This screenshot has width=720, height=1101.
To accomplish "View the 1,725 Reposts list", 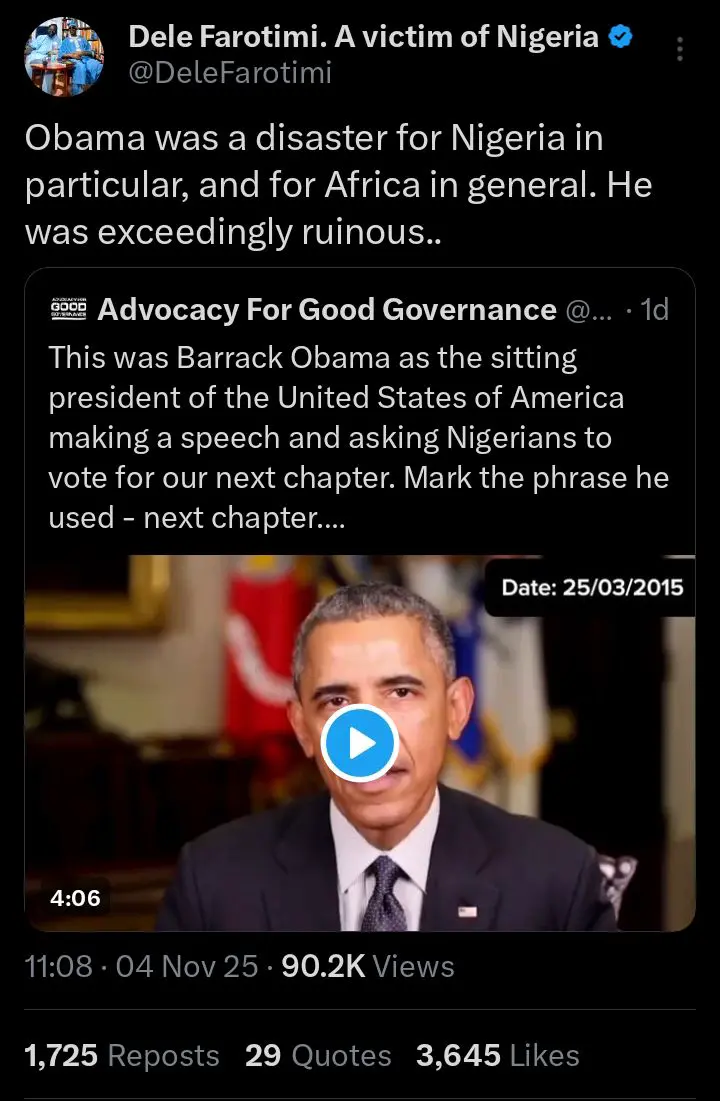I will (122, 1056).
